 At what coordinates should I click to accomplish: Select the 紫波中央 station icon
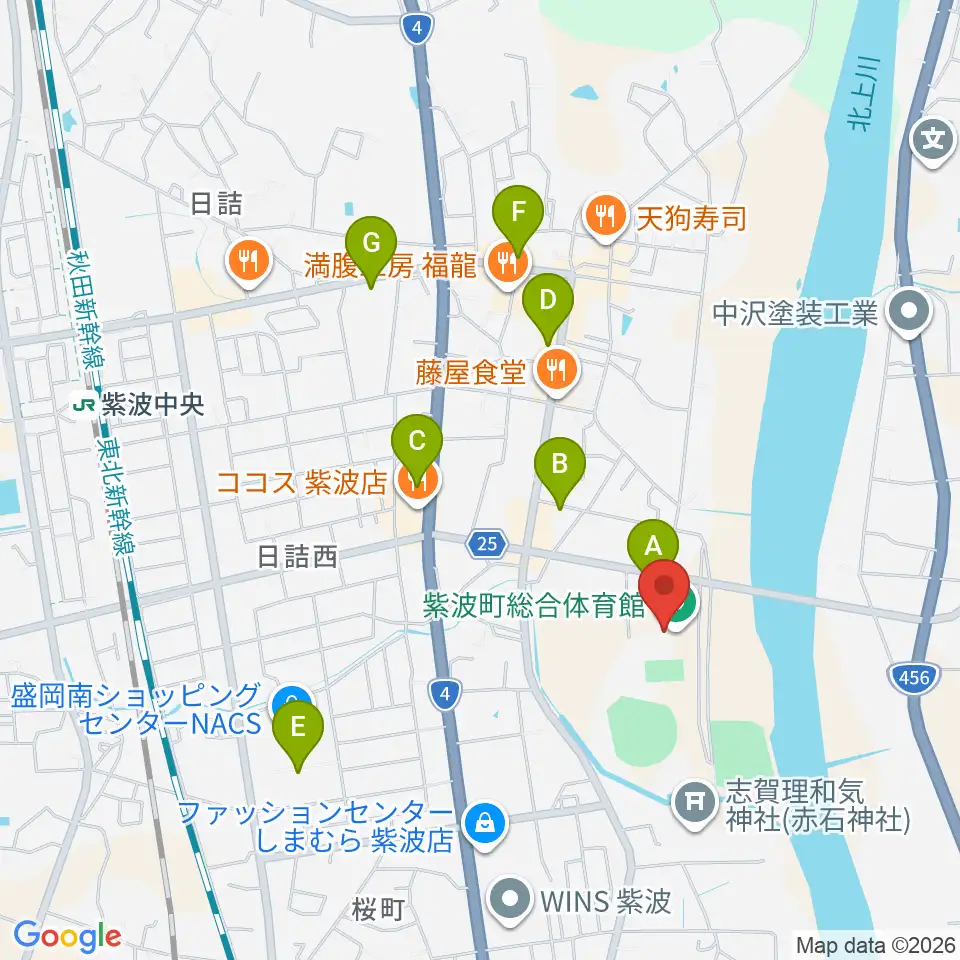coord(83,405)
